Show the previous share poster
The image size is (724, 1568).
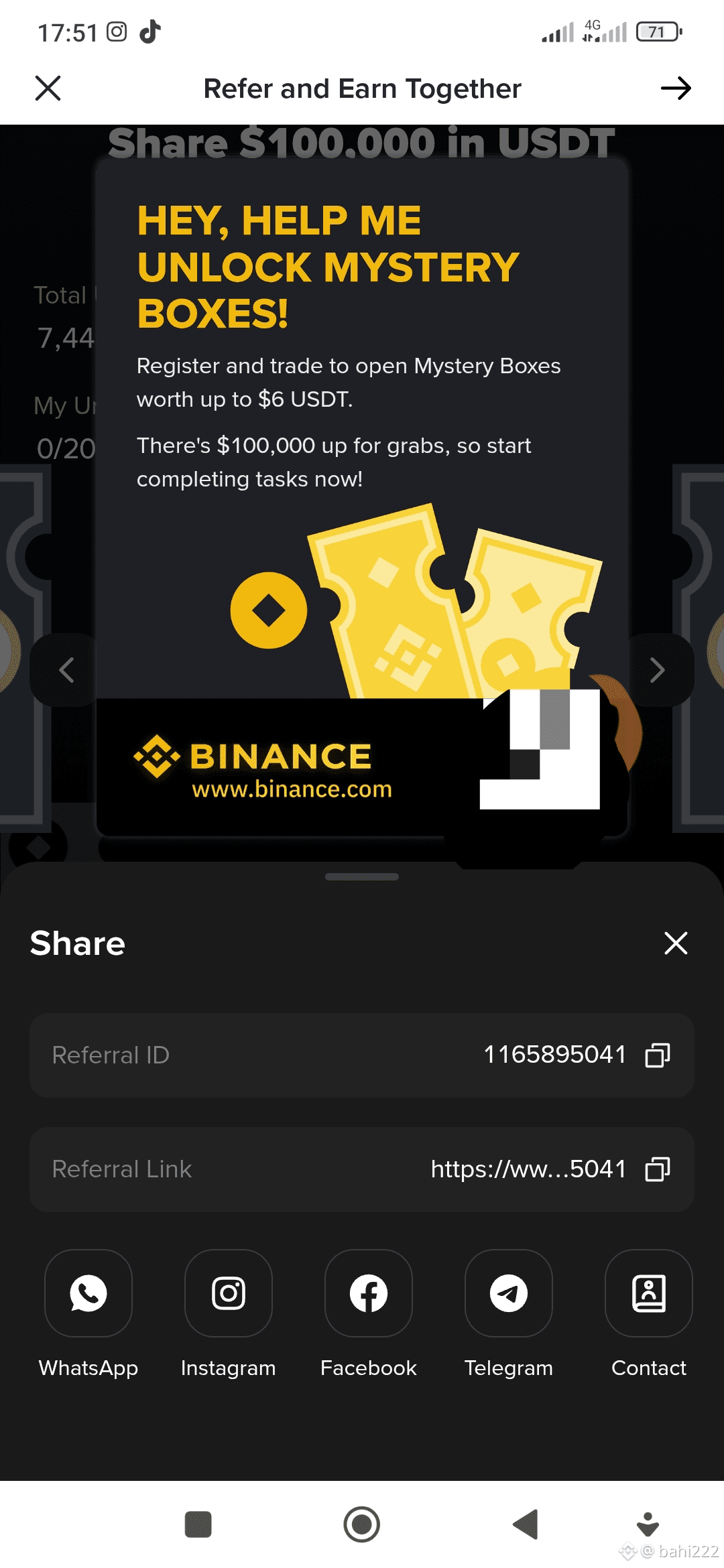(x=66, y=669)
